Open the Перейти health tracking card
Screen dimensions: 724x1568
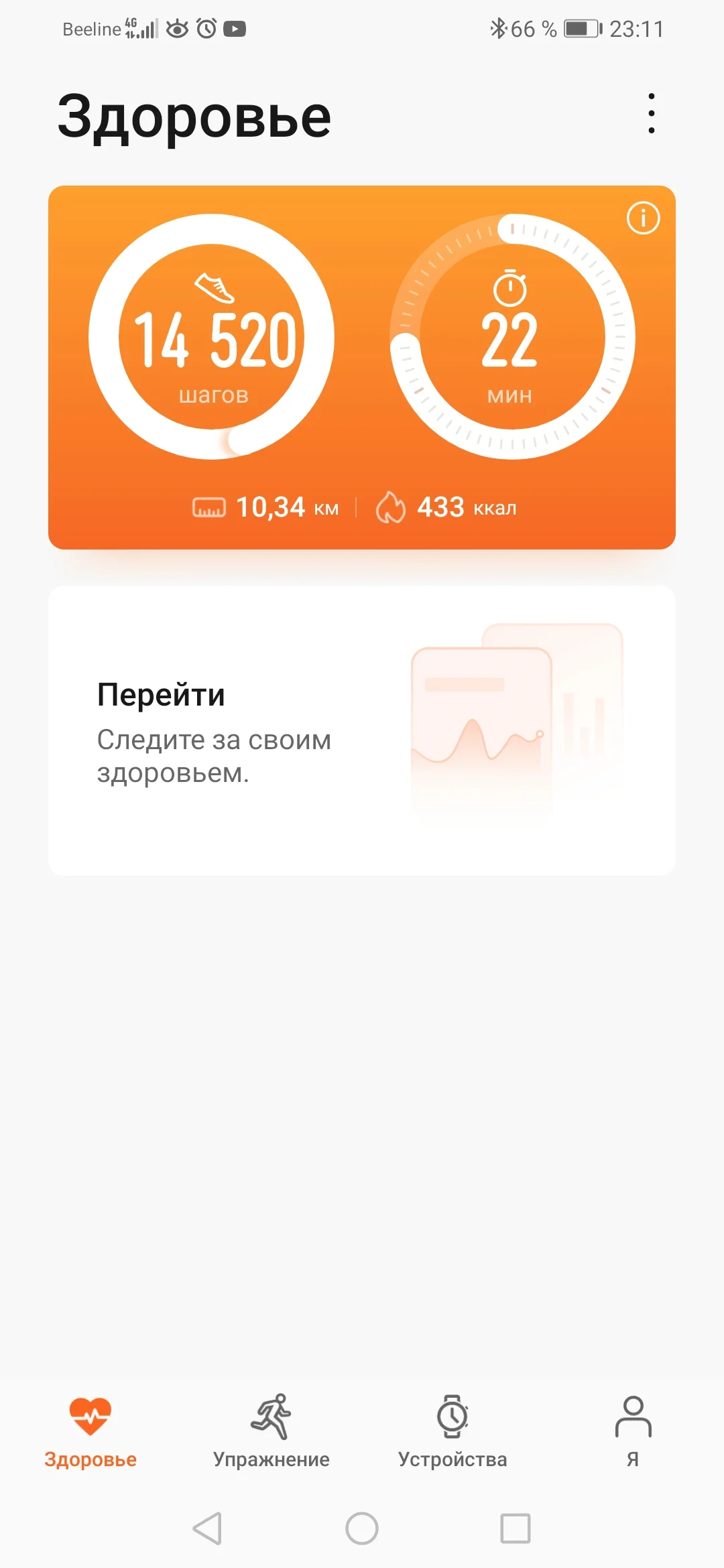click(x=362, y=730)
